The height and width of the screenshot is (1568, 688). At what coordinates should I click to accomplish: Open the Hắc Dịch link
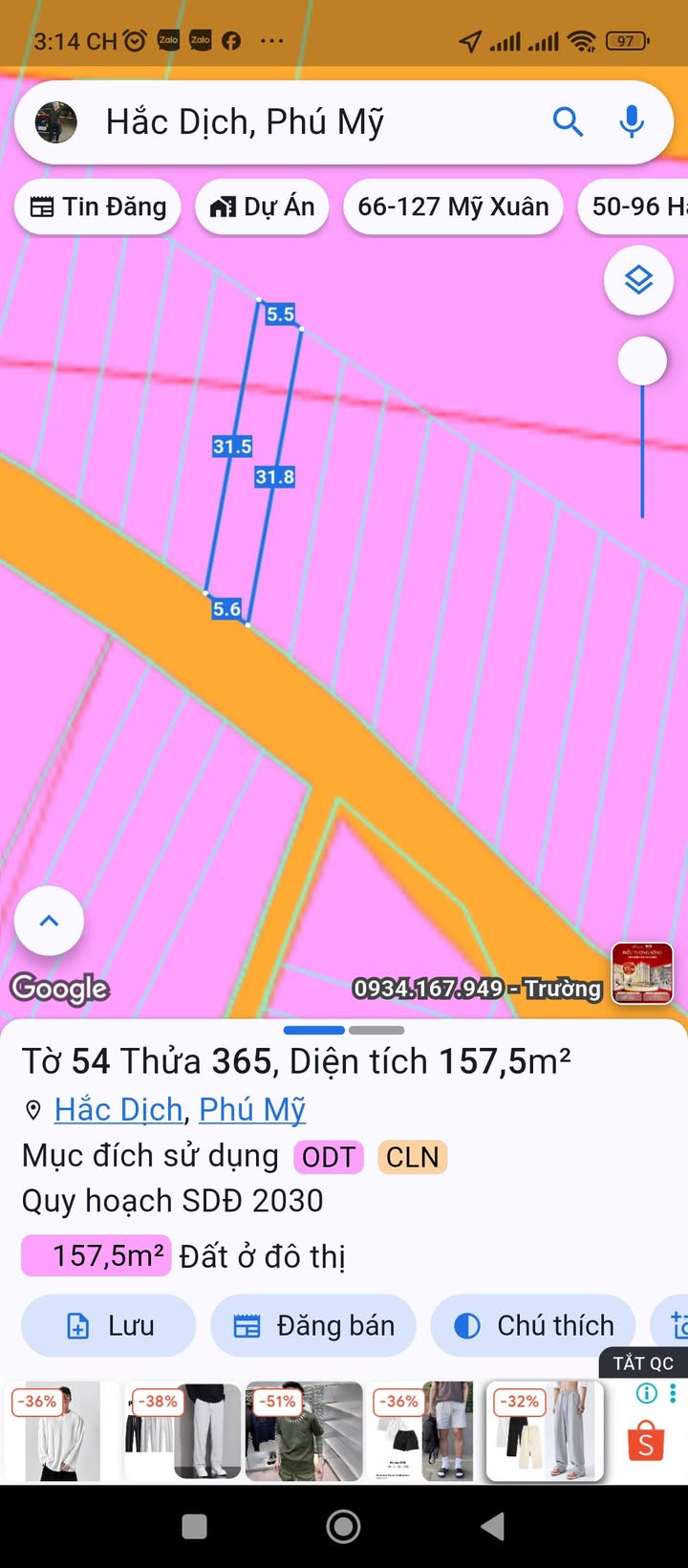tap(118, 1109)
